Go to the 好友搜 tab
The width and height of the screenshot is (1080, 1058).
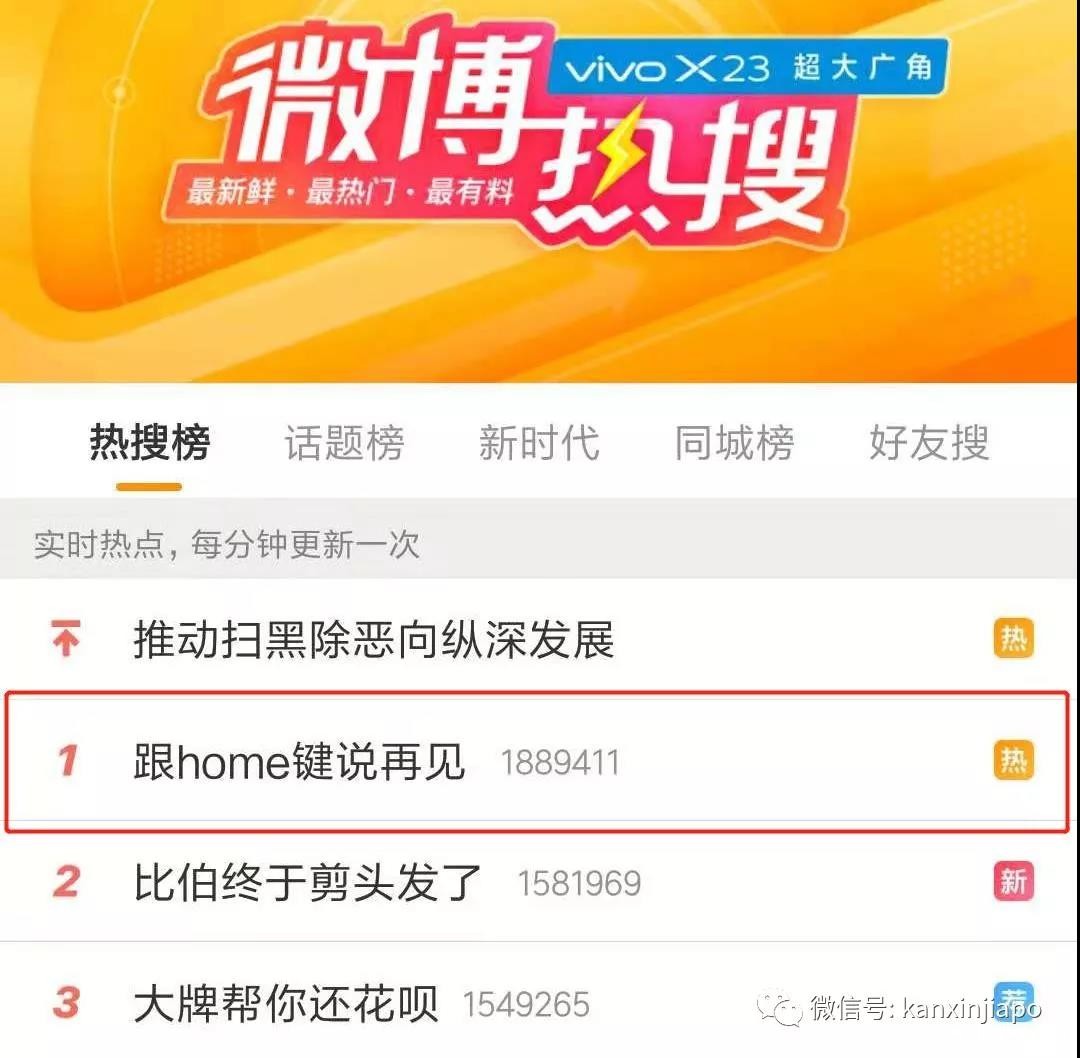tap(928, 443)
